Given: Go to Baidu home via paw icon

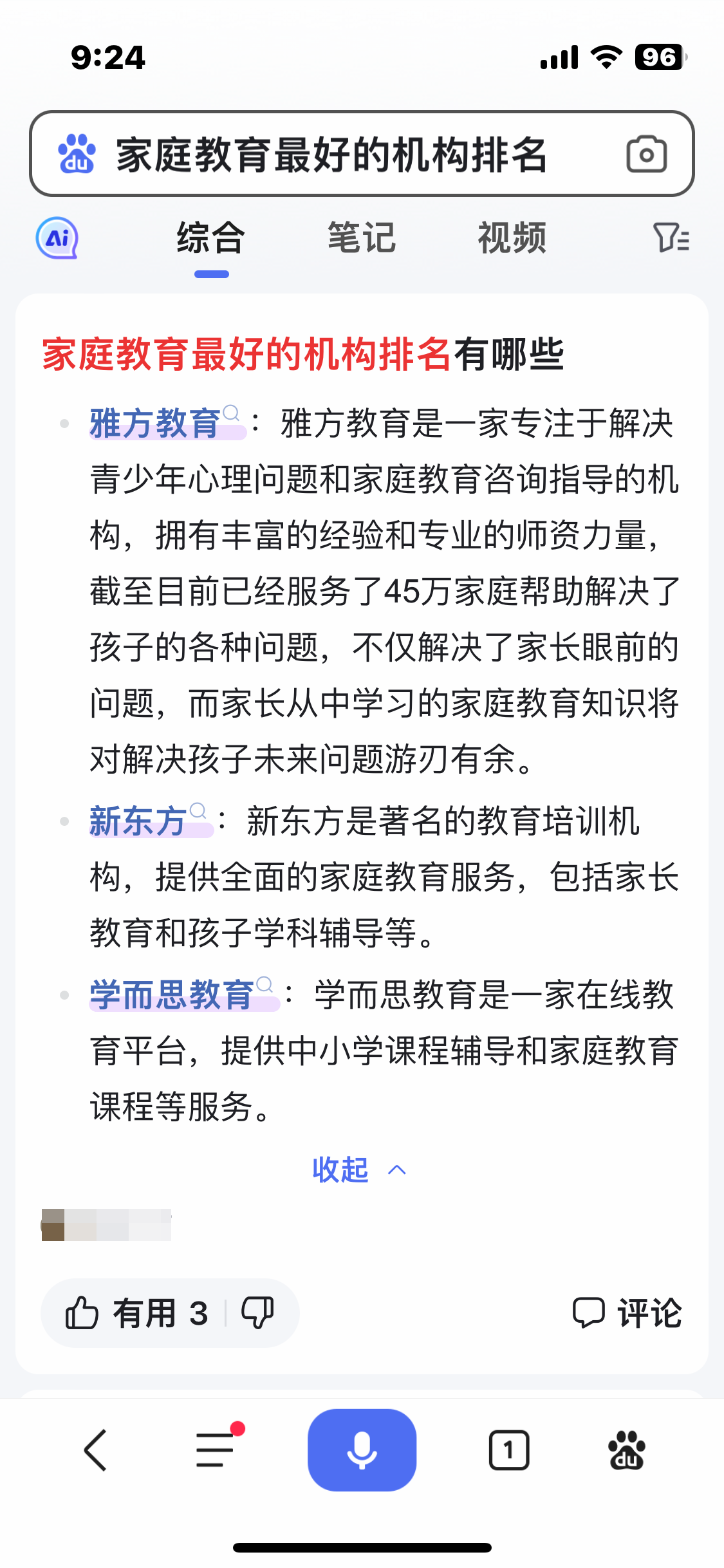Looking at the screenshot, I should point(626,1451).
